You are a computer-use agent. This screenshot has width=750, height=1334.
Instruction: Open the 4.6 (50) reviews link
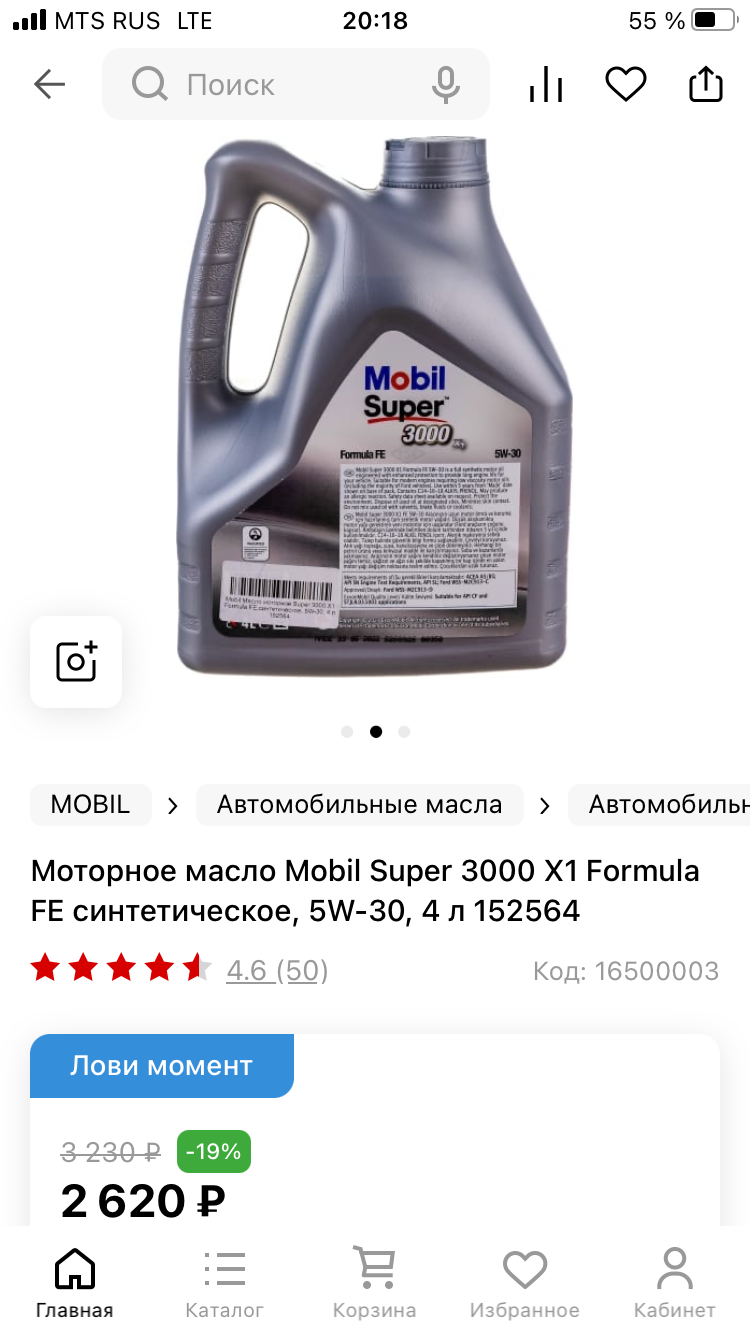point(277,970)
